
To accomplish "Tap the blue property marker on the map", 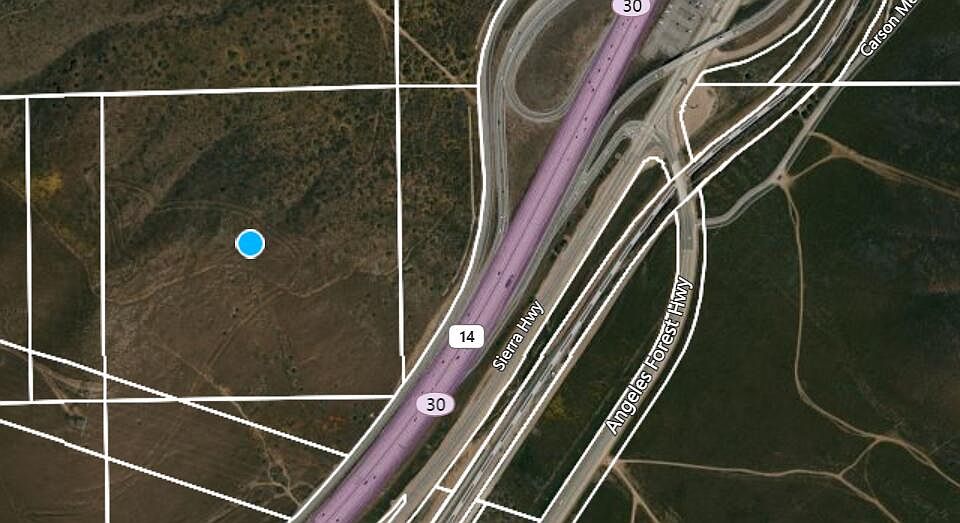I will pyautogui.click(x=250, y=243).
